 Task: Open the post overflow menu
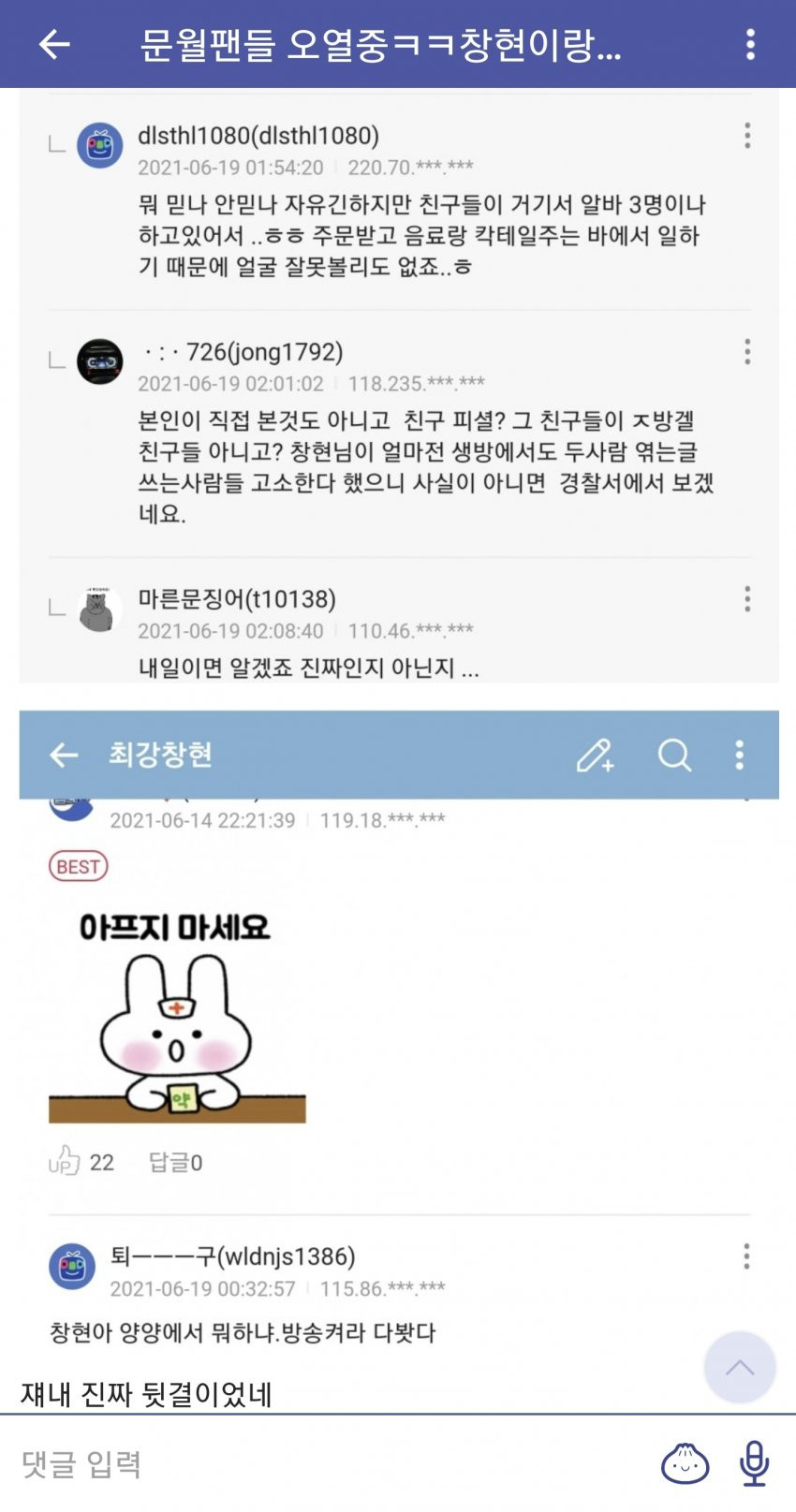coord(750,44)
